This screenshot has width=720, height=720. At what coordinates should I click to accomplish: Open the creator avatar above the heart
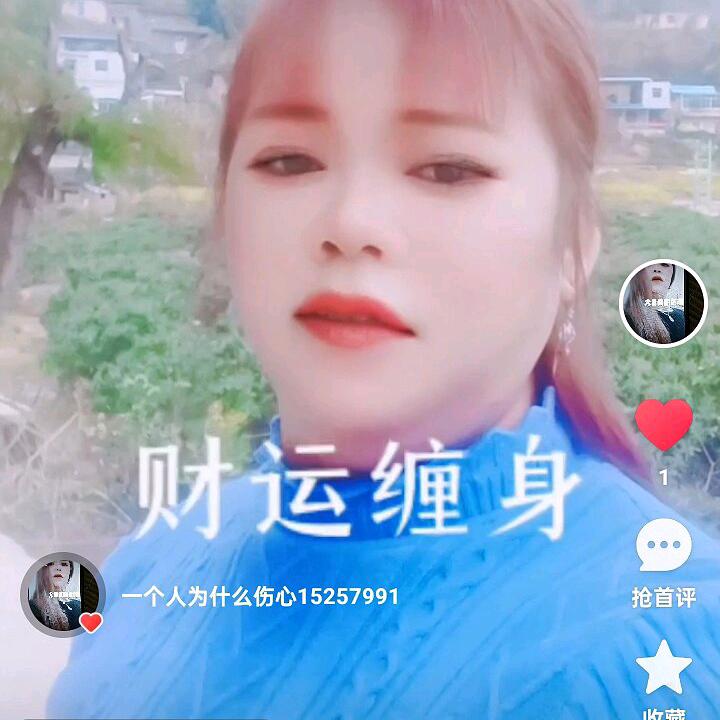(664, 303)
